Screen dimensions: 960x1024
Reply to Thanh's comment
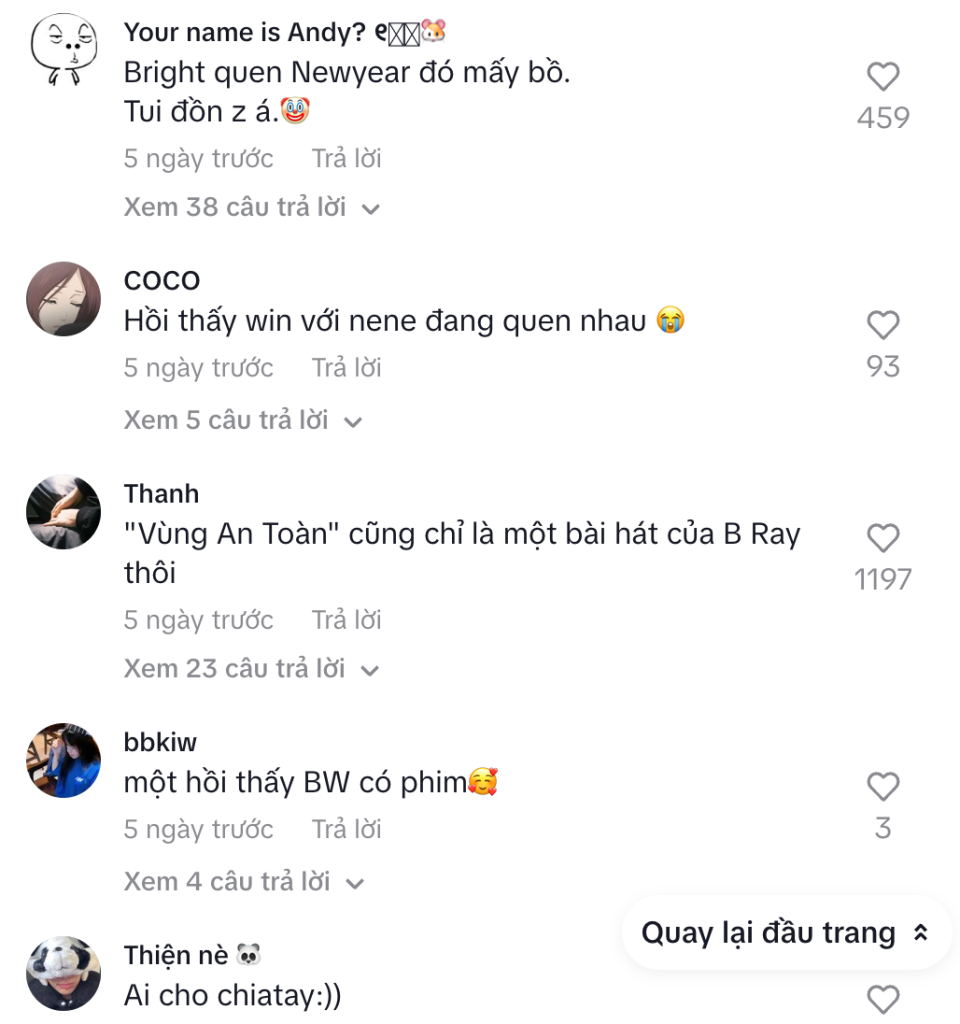346,620
